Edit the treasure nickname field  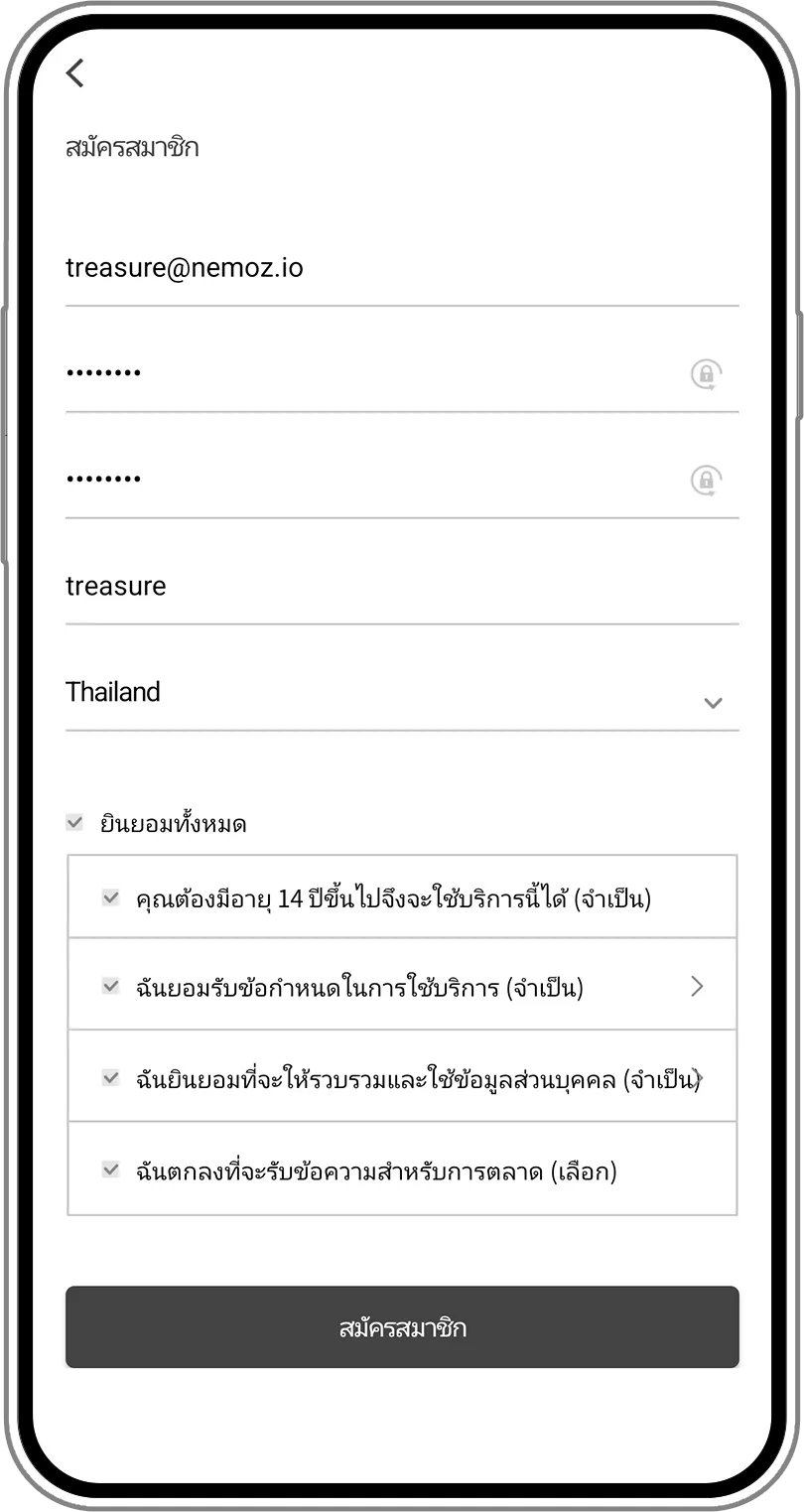click(x=377, y=586)
